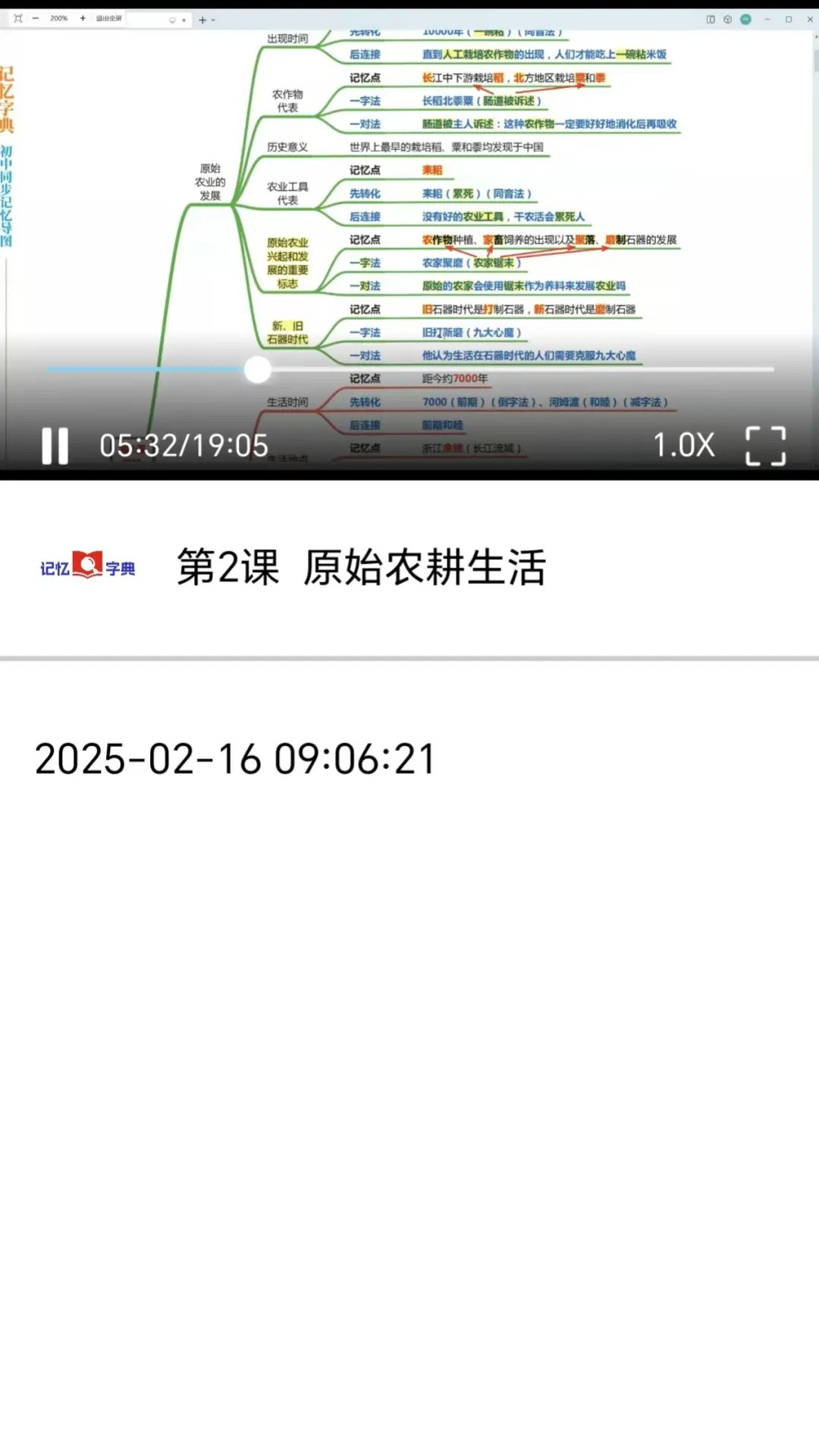
Task: Click the circular handle on the video progress bar
Action: click(x=259, y=370)
